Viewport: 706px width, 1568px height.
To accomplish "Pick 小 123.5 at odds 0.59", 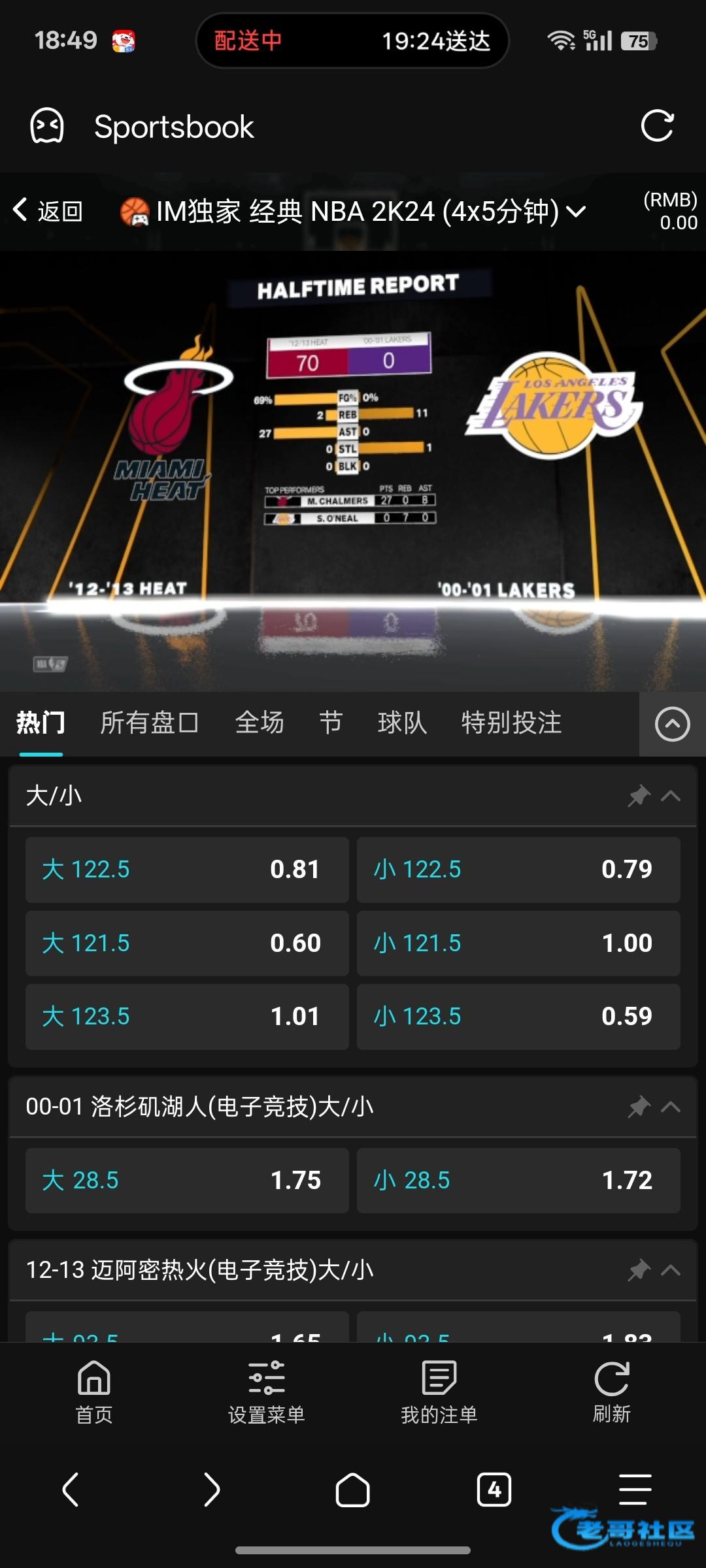I will pos(518,1017).
